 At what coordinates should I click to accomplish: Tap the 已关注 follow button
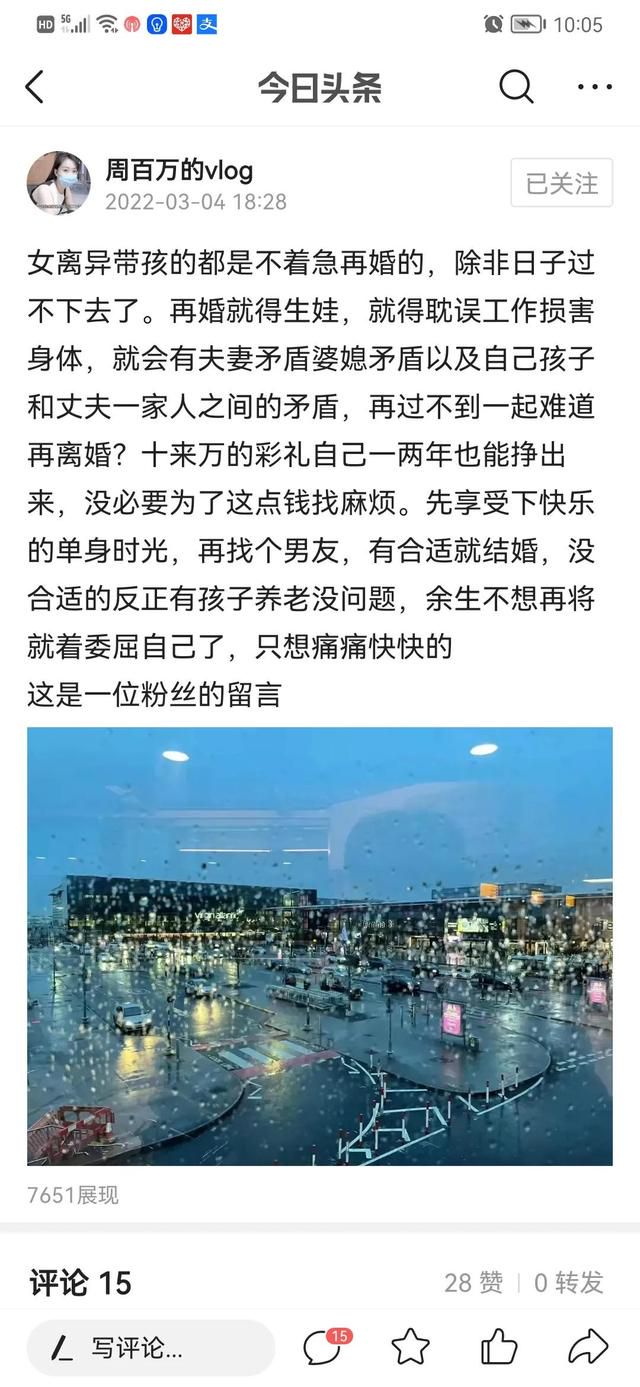tap(561, 183)
